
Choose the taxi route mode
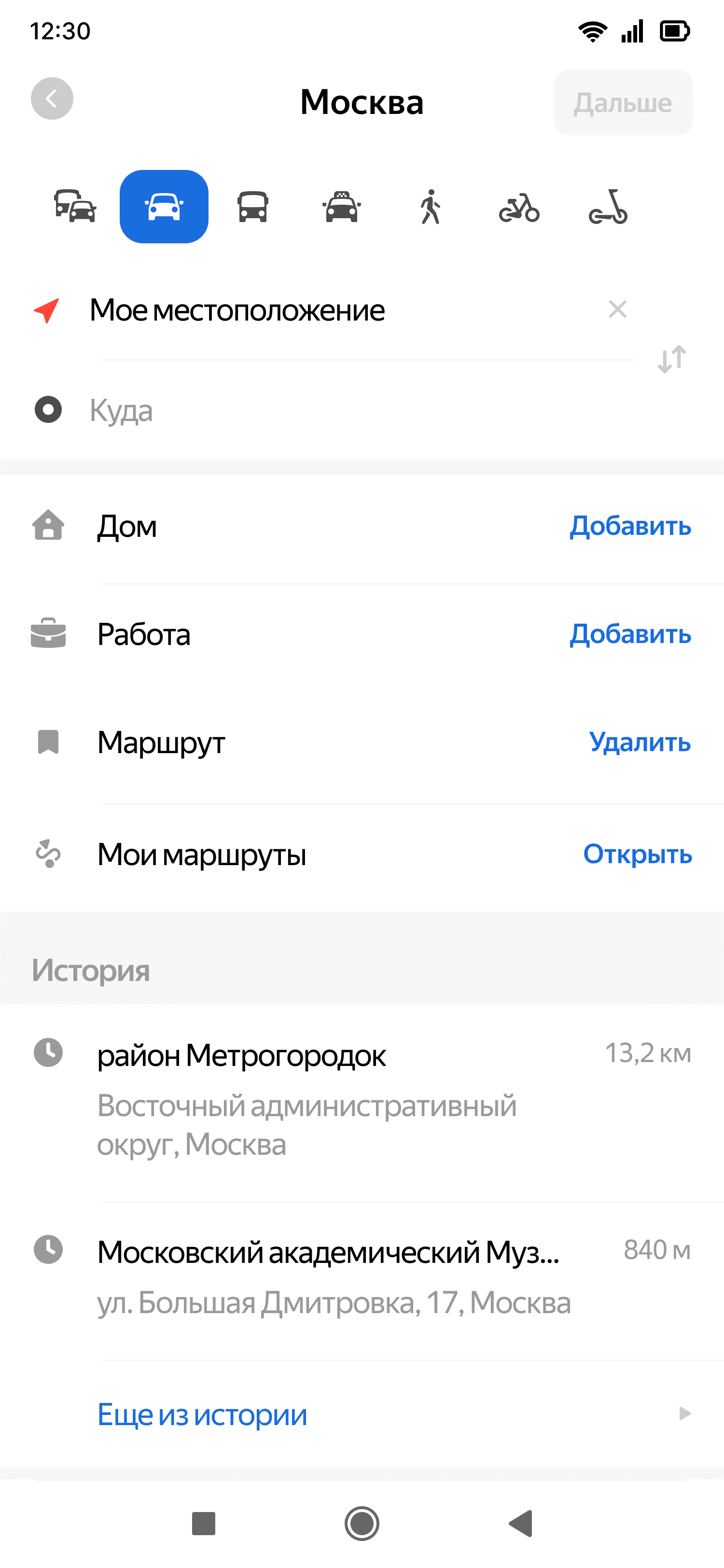pyautogui.click(x=341, y=206)
